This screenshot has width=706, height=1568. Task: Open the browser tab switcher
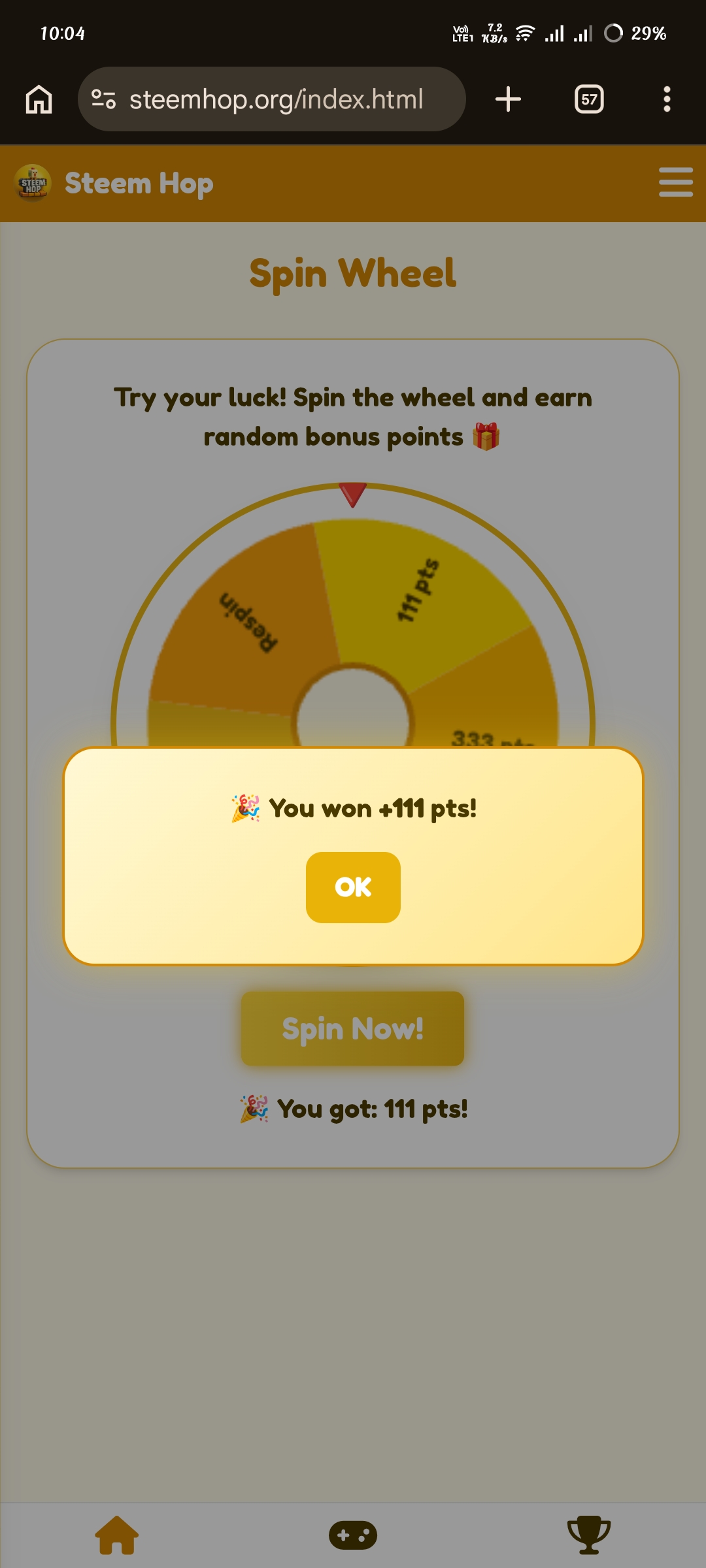tap(589, 99)
